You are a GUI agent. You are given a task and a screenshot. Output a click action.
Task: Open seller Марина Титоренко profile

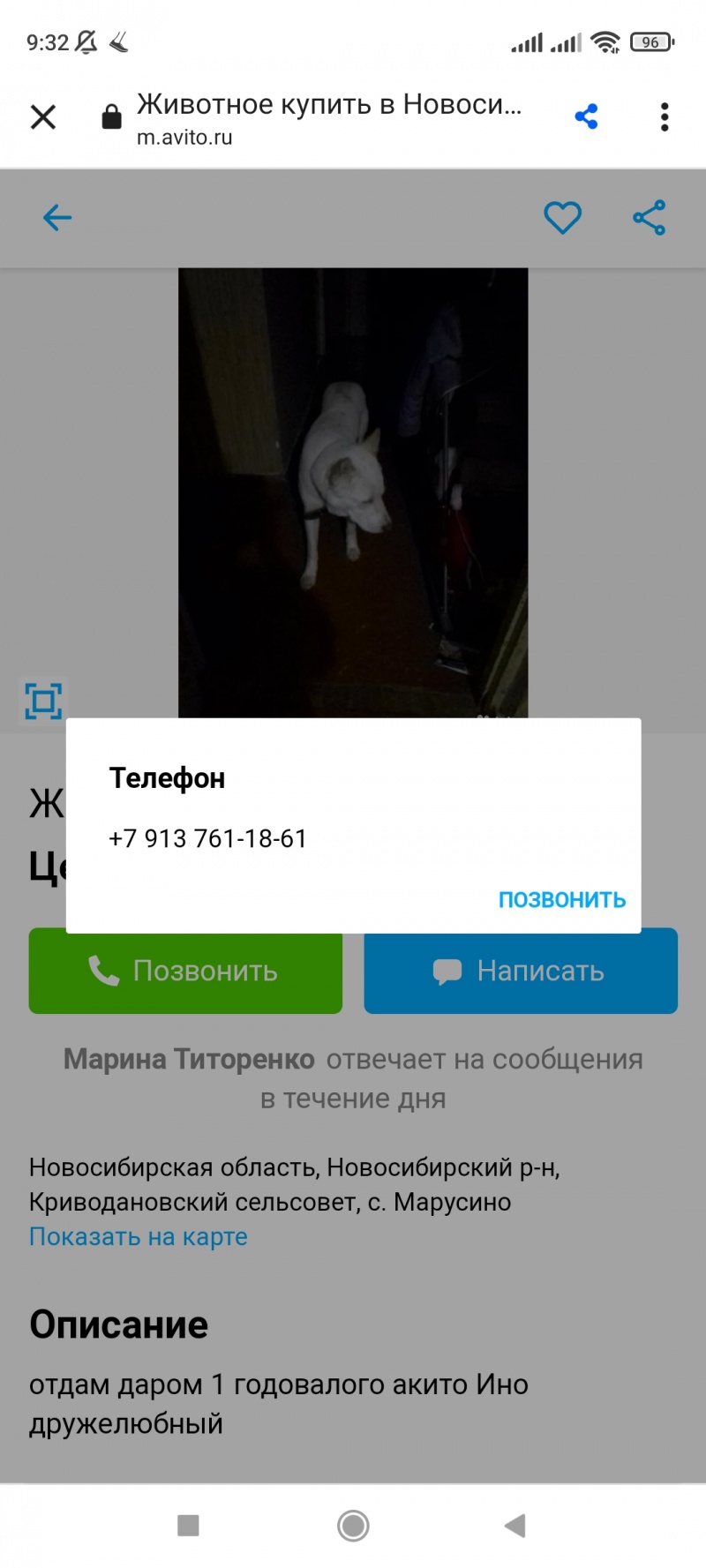189,1059
